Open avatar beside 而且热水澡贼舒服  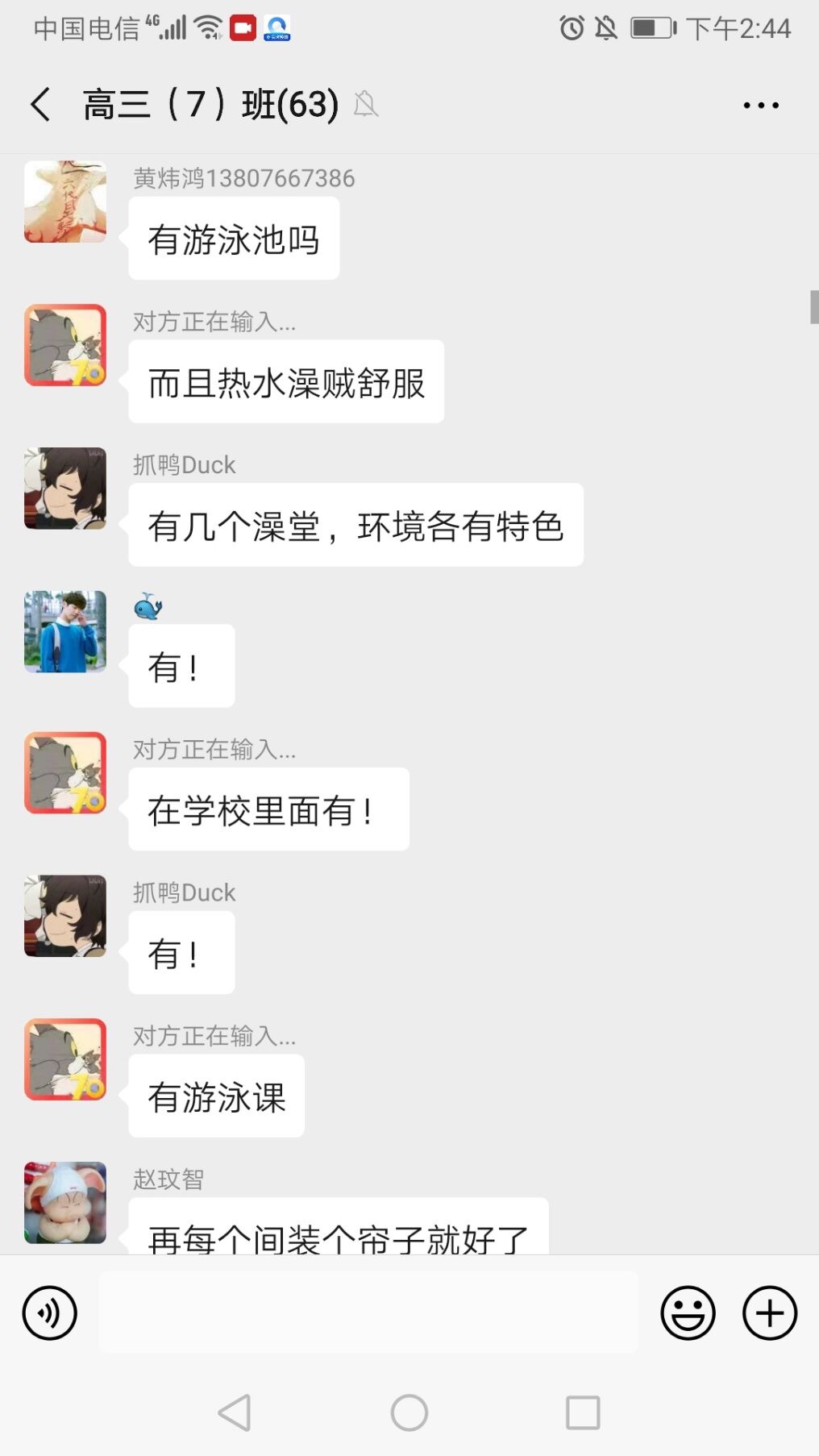point(65,345)
